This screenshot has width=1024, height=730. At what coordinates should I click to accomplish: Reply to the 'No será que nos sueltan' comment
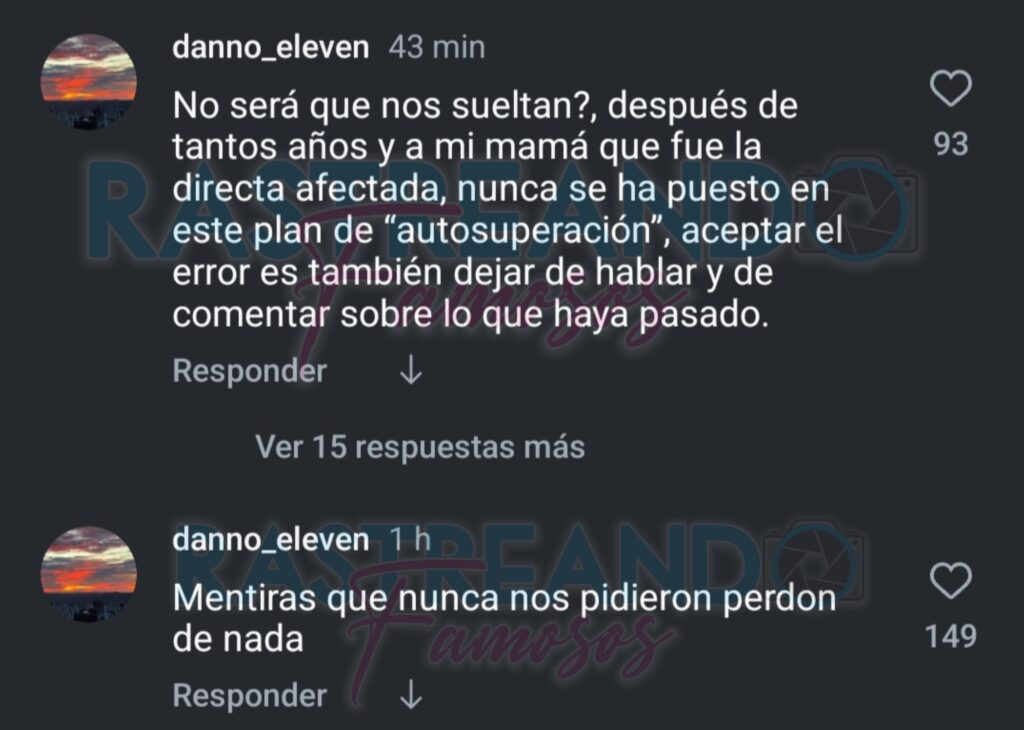[249, 371]
